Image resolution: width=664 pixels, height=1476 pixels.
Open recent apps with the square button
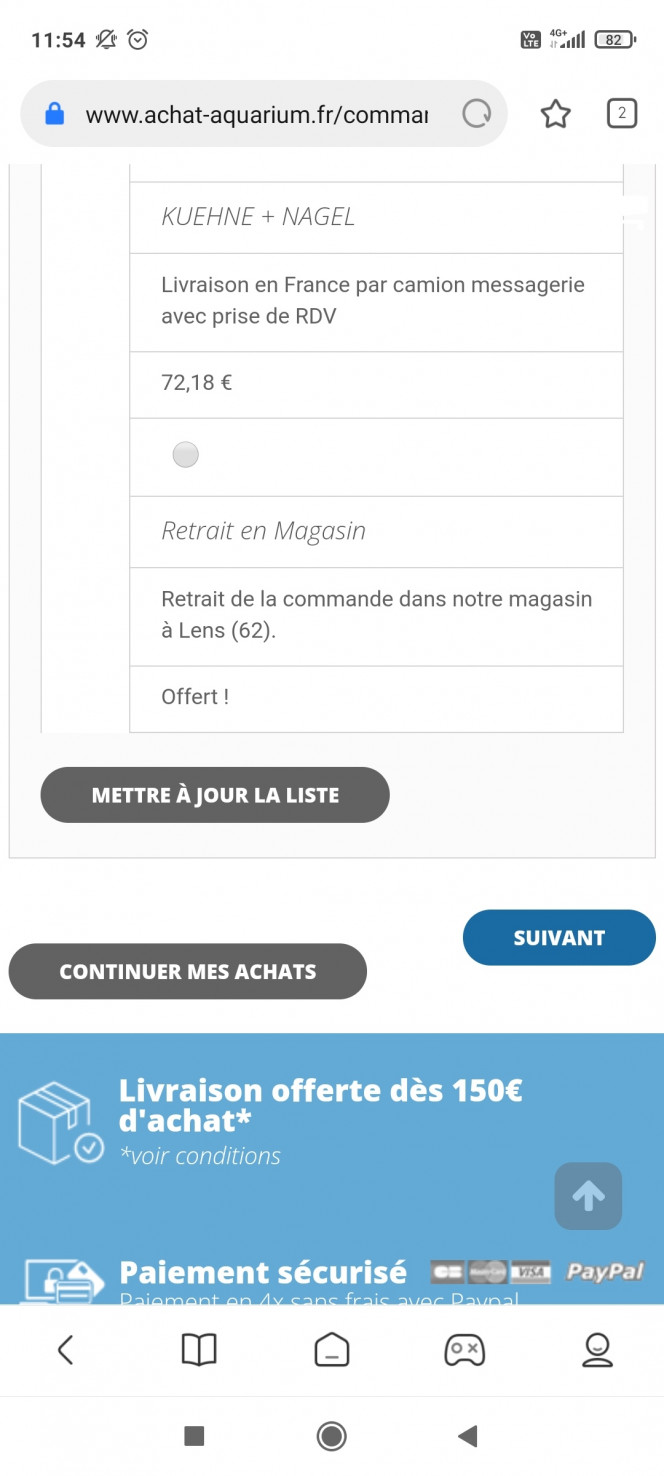coord(195,1436)
